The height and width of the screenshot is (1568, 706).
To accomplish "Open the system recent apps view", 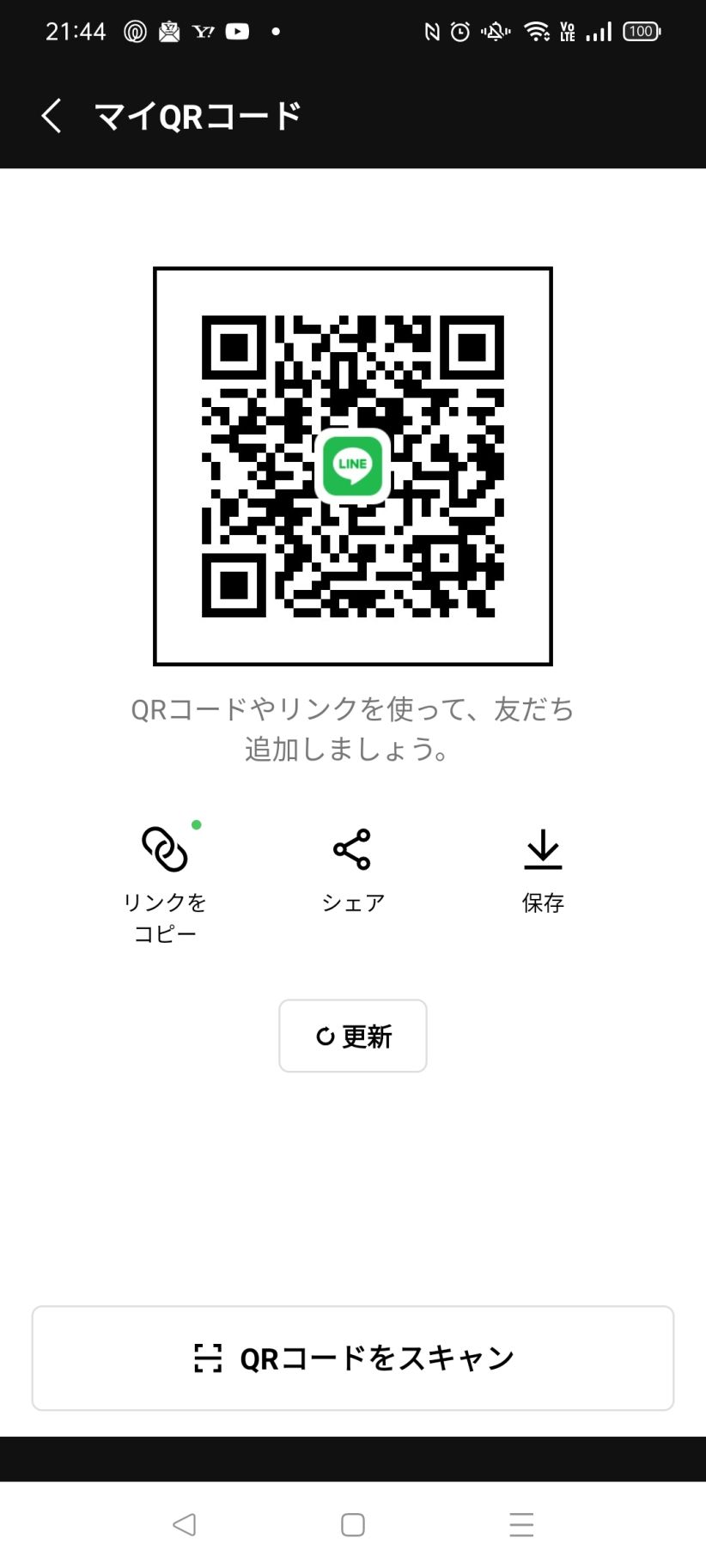I will (521, 1524).
